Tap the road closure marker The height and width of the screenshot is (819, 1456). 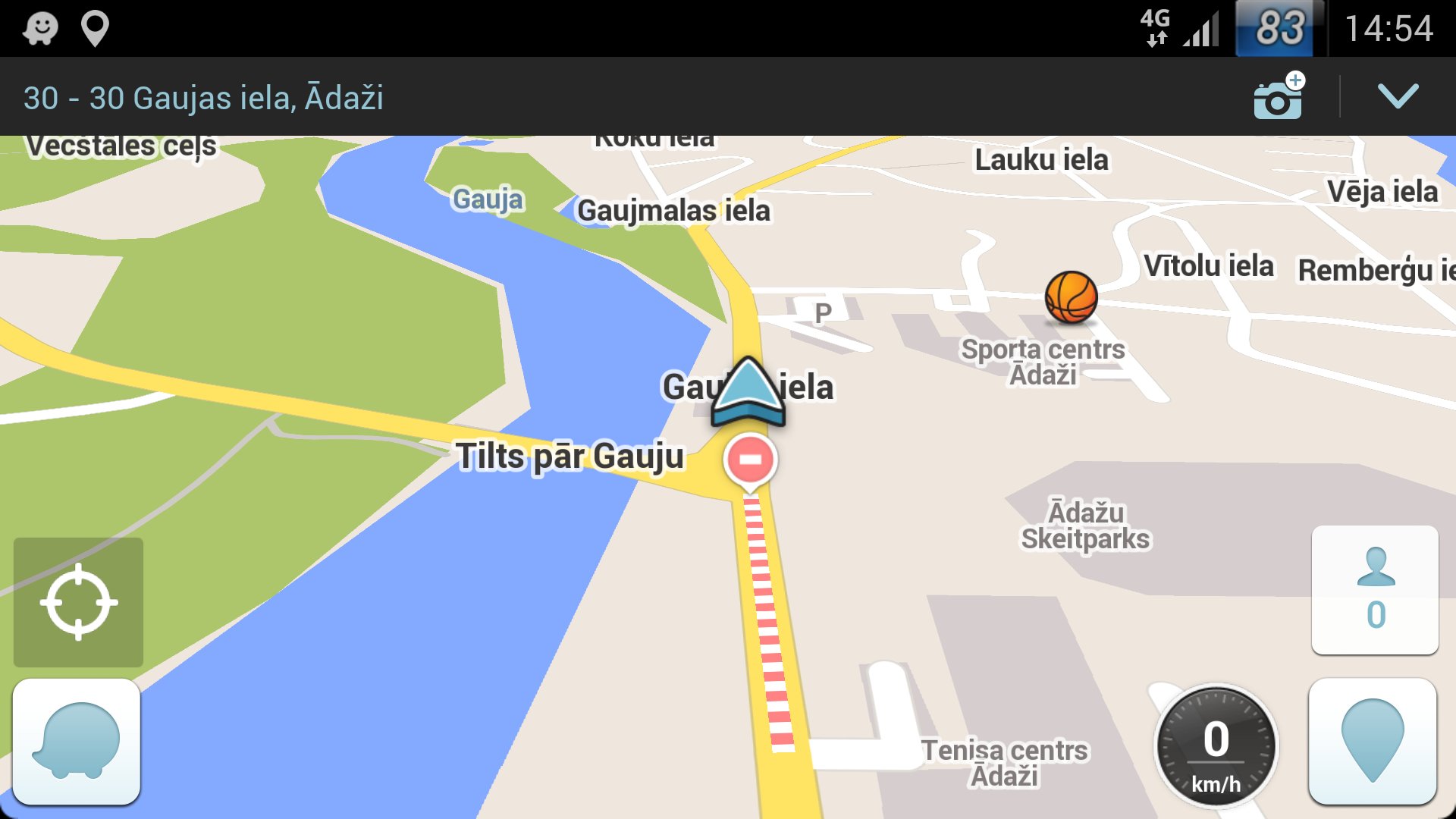coord(750,460)
